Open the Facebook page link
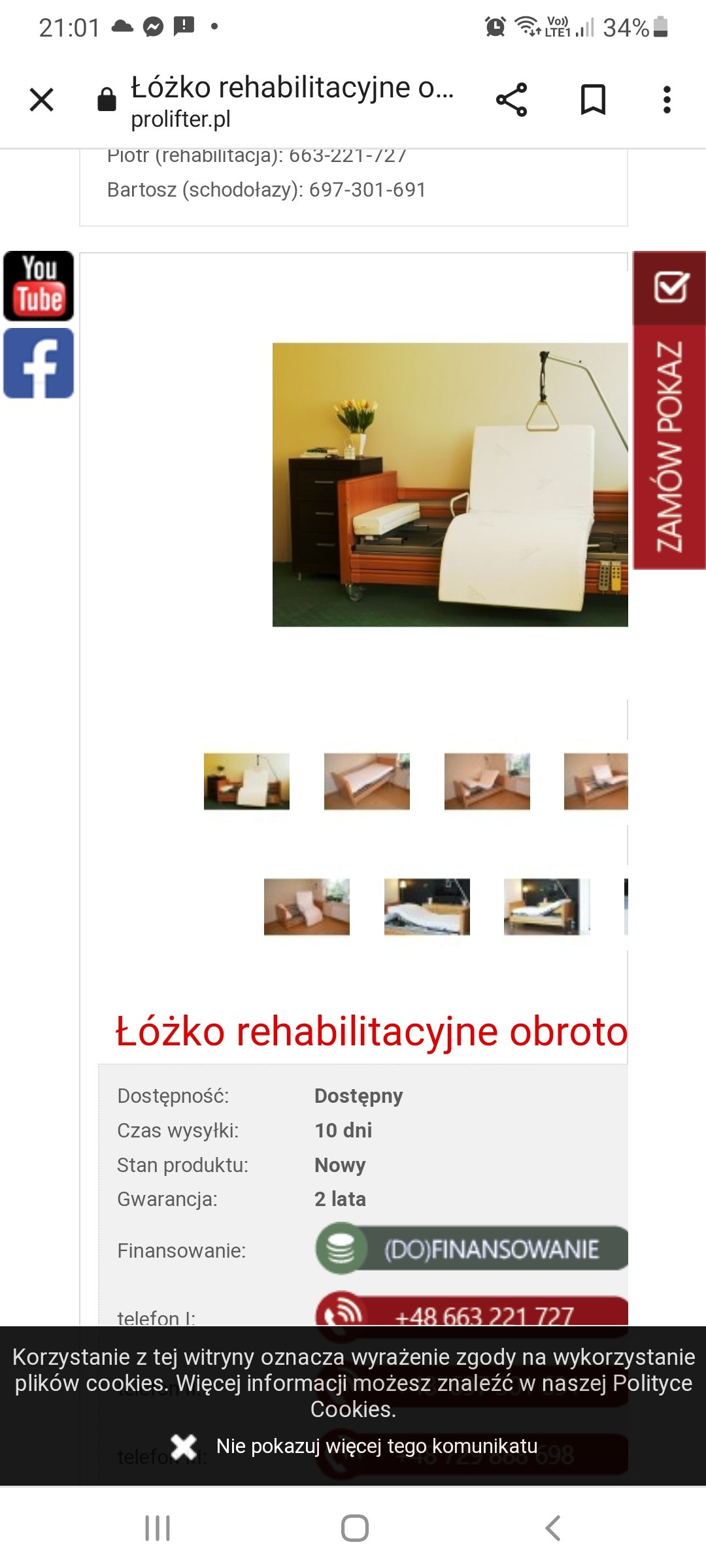This screenshot has height=1568, width=706. click(x=39, y=363)
